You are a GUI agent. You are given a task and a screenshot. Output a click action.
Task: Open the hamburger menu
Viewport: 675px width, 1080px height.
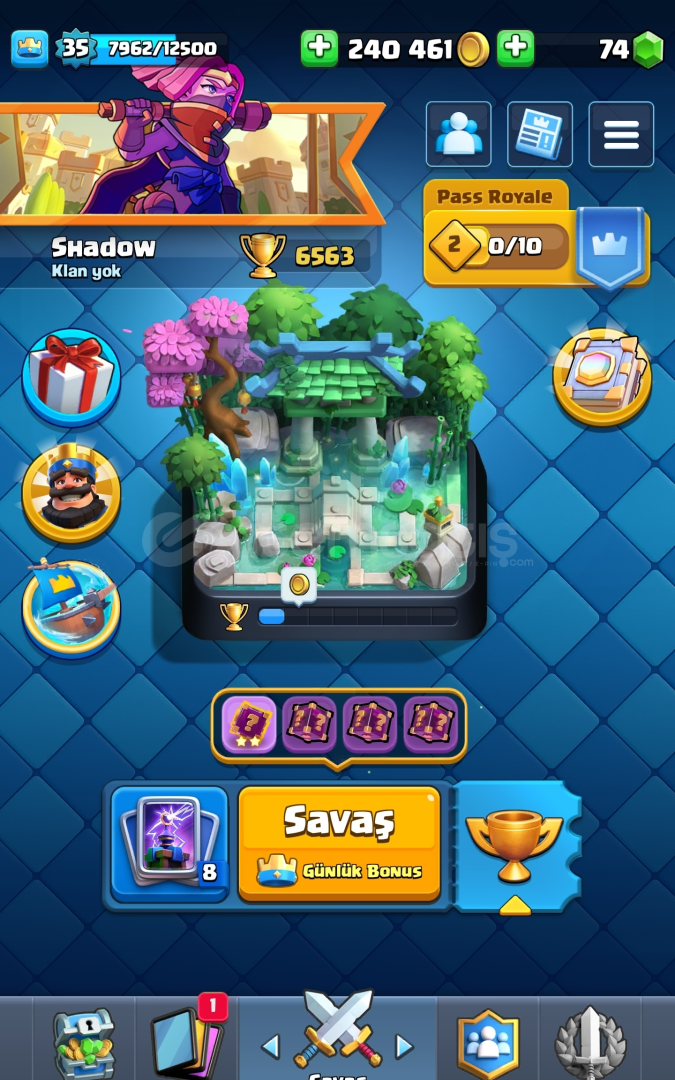coord(621,134)
